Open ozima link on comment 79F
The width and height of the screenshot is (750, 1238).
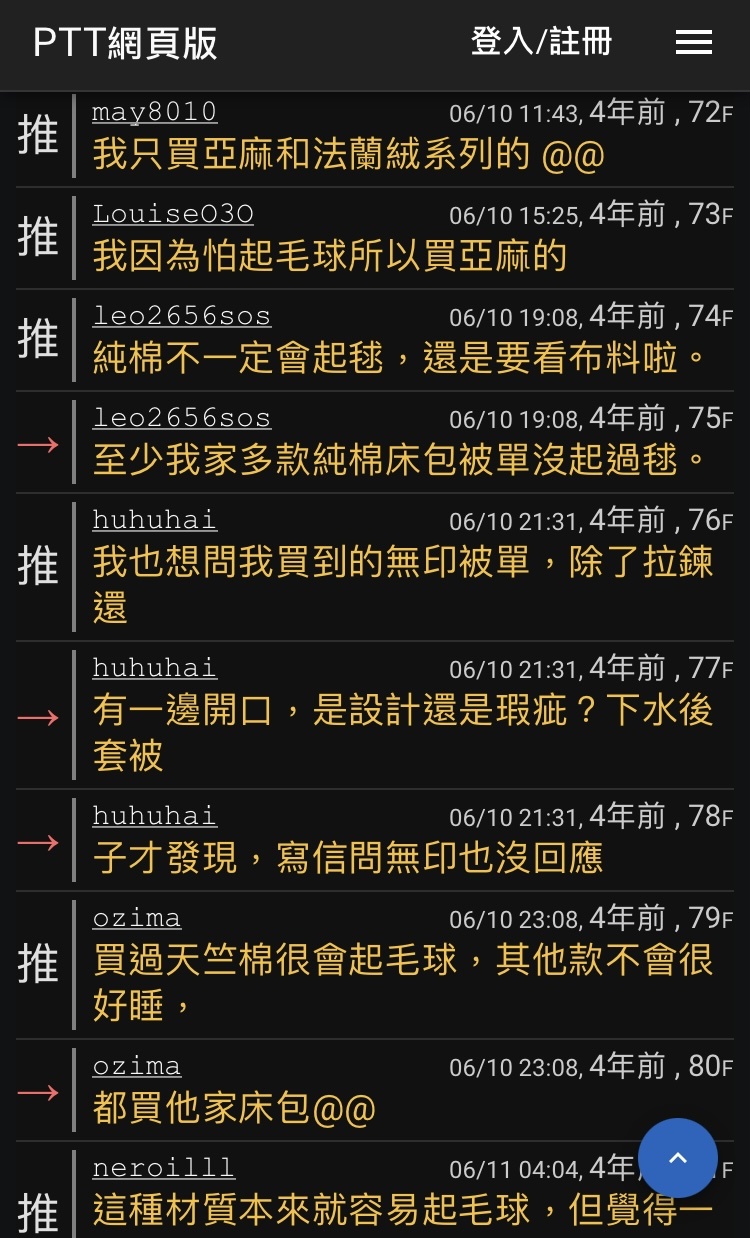[137, 918]
